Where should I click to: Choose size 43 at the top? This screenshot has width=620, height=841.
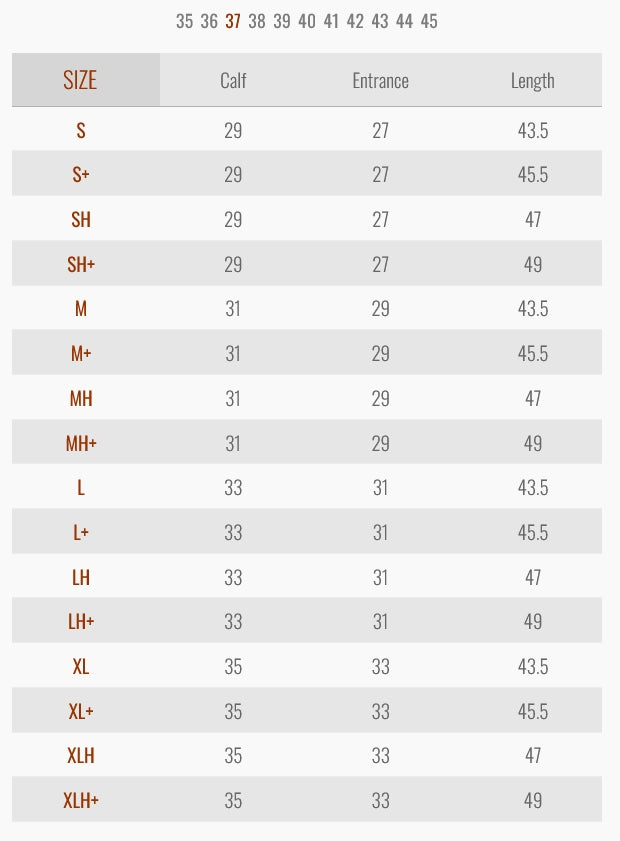coord(380,21)
